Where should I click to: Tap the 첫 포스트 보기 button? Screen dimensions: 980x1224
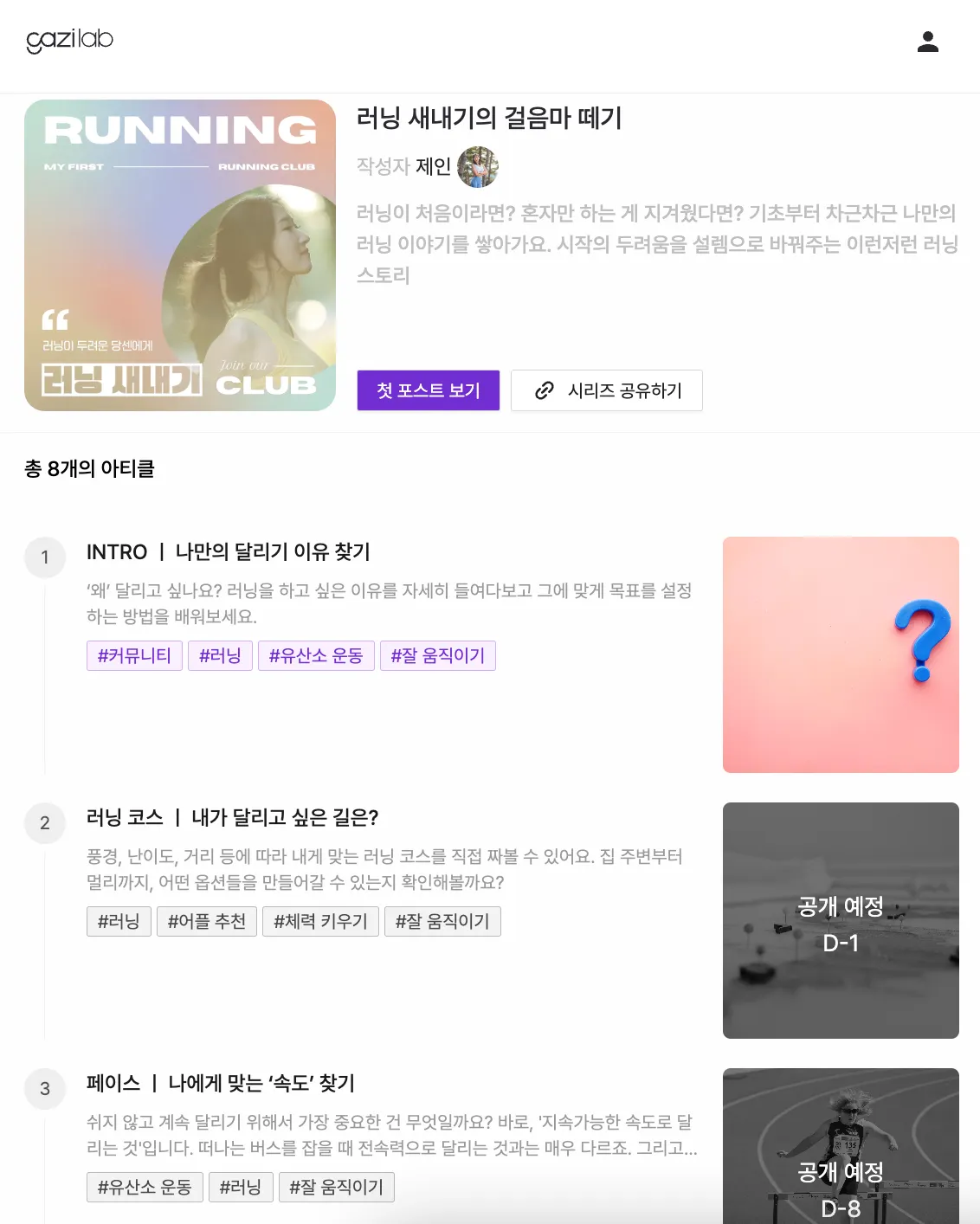coord(428,390)
